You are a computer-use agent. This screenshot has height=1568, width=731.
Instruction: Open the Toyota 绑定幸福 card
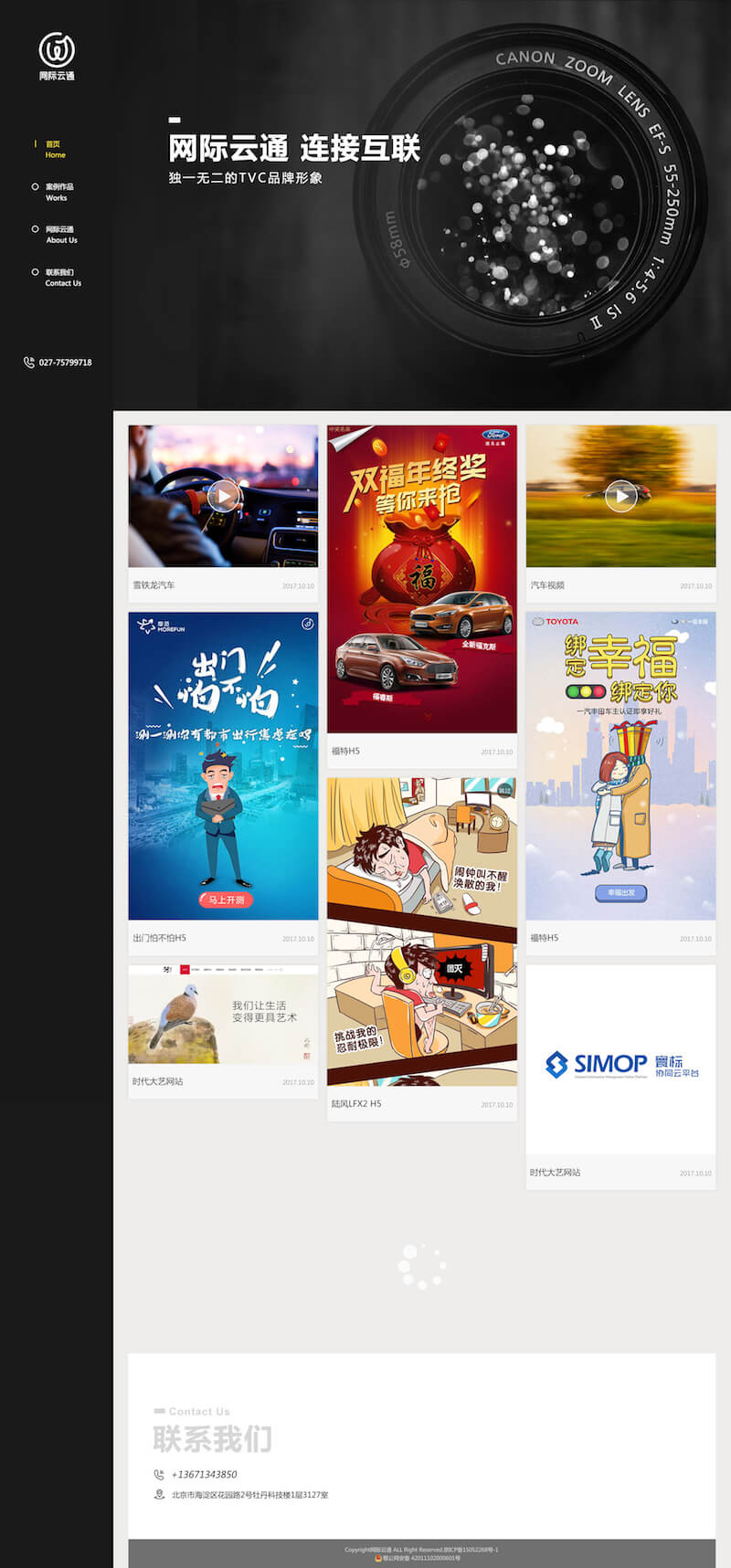[x=620, y=765]
